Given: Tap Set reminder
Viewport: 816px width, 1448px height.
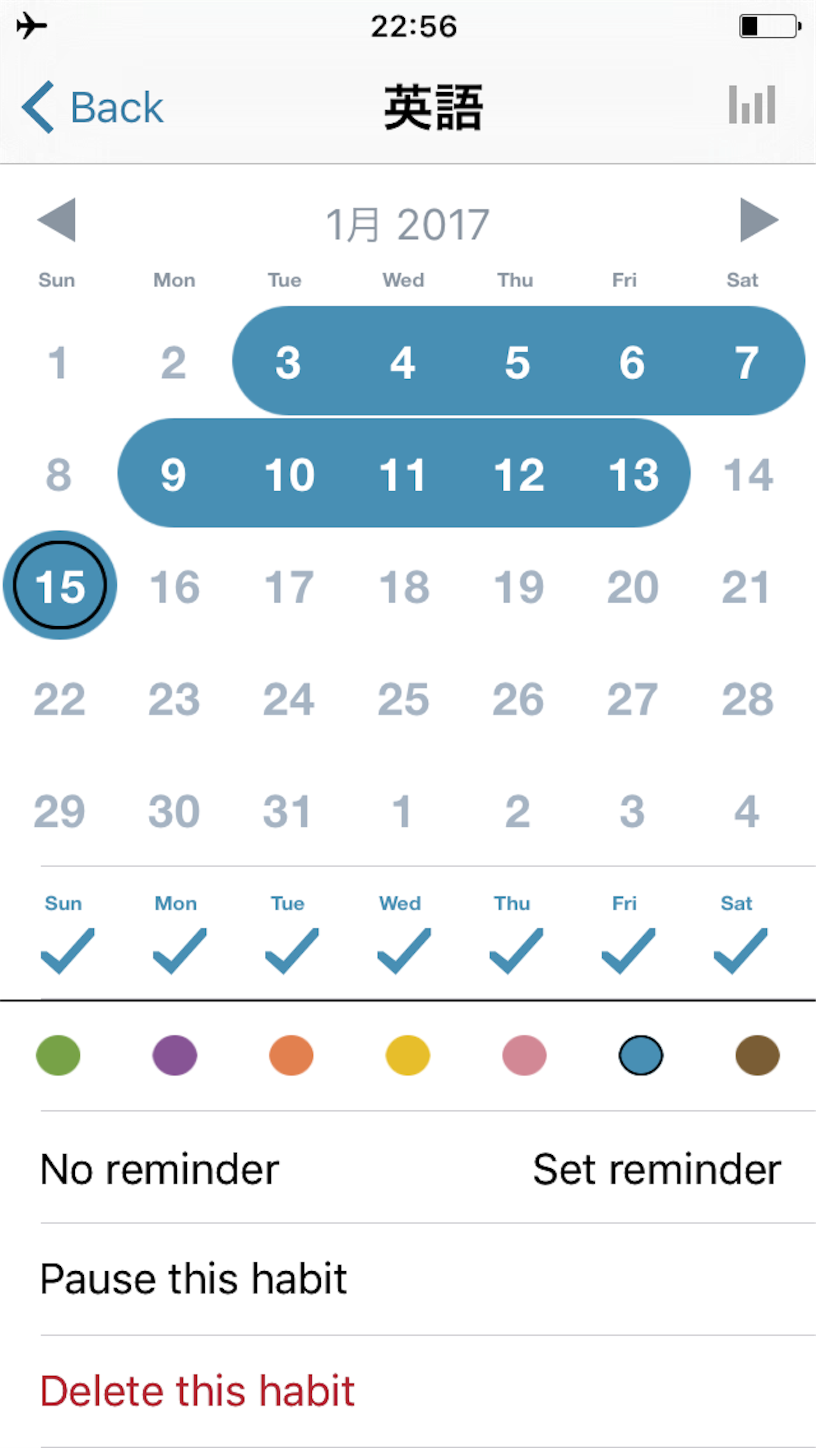Looking at the screenshot, I should pyautogui.click(x=657, y=1169).
